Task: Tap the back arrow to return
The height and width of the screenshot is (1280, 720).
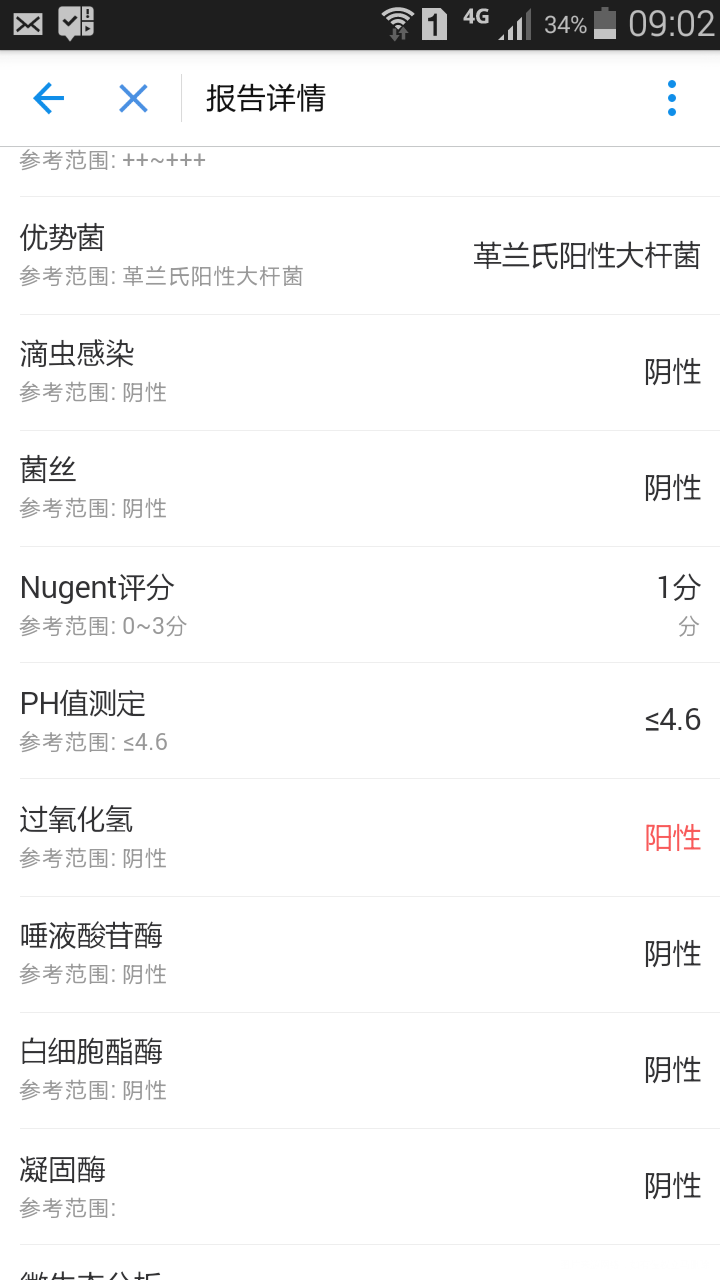Action: (x=47, y=98)
